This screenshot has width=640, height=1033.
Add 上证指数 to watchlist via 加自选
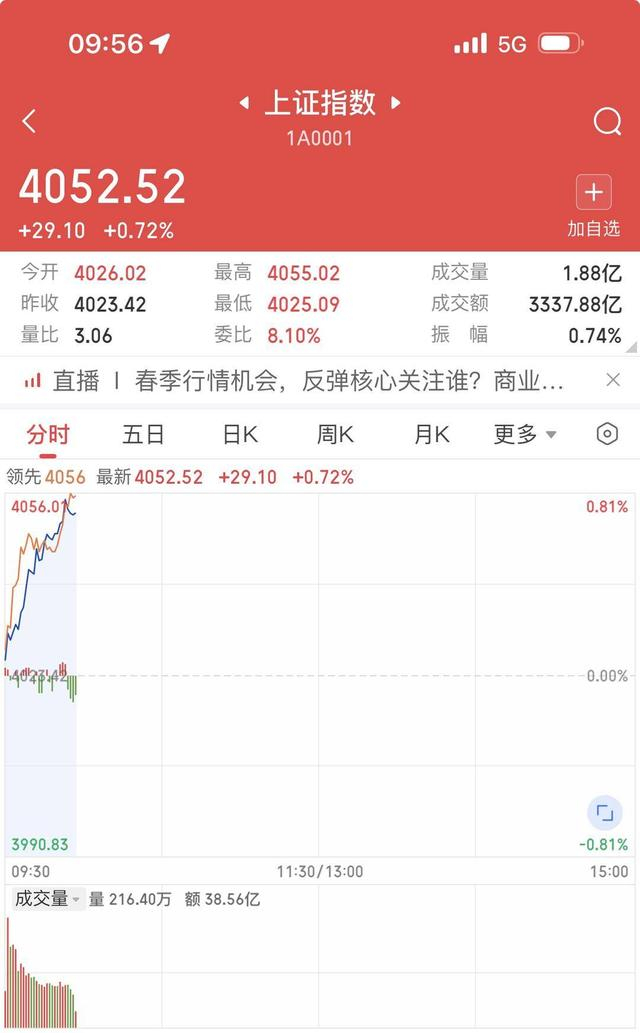click(x=593, y=206)
